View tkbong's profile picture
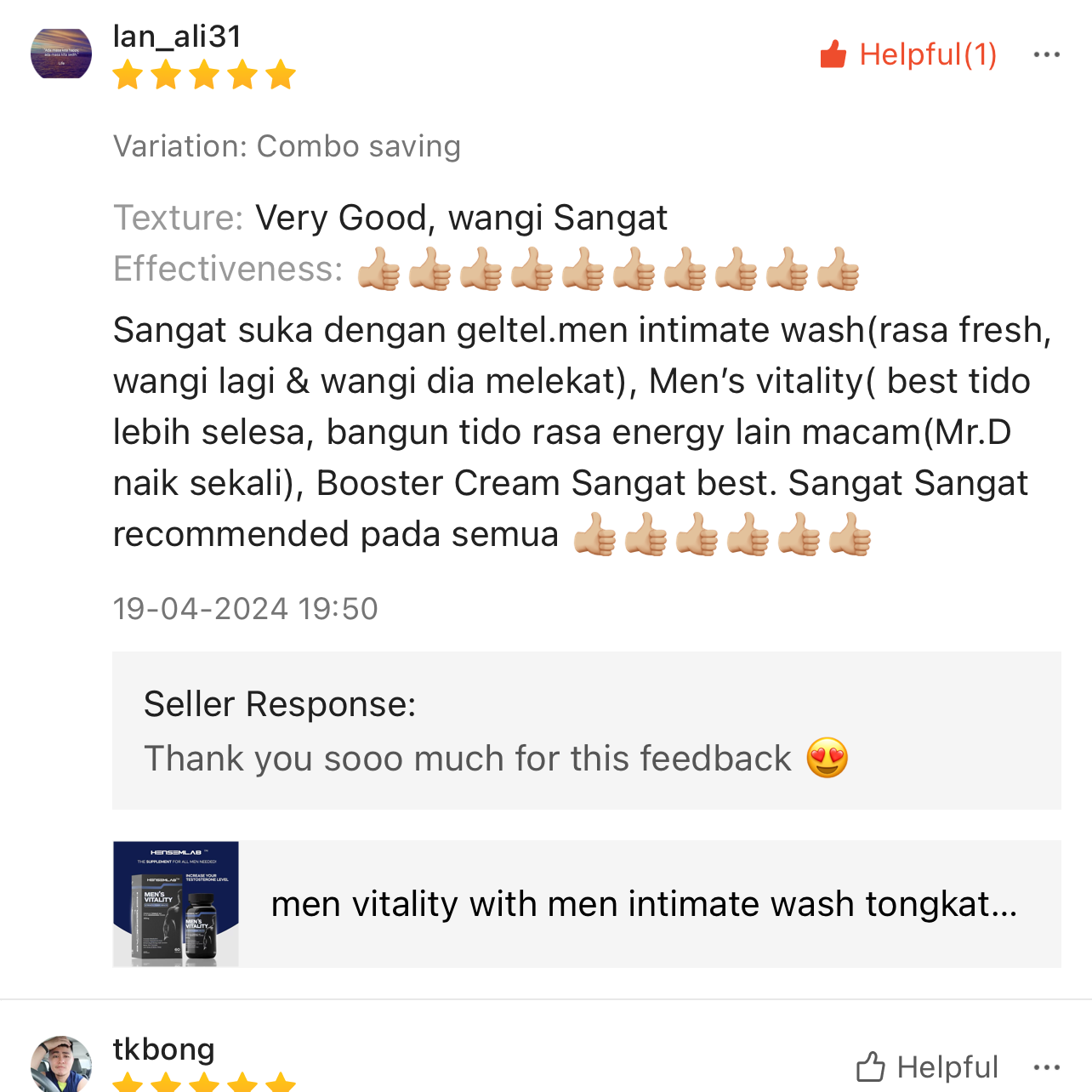Viewport: 1092px width, 1092px height. (x=61, y=1065)
